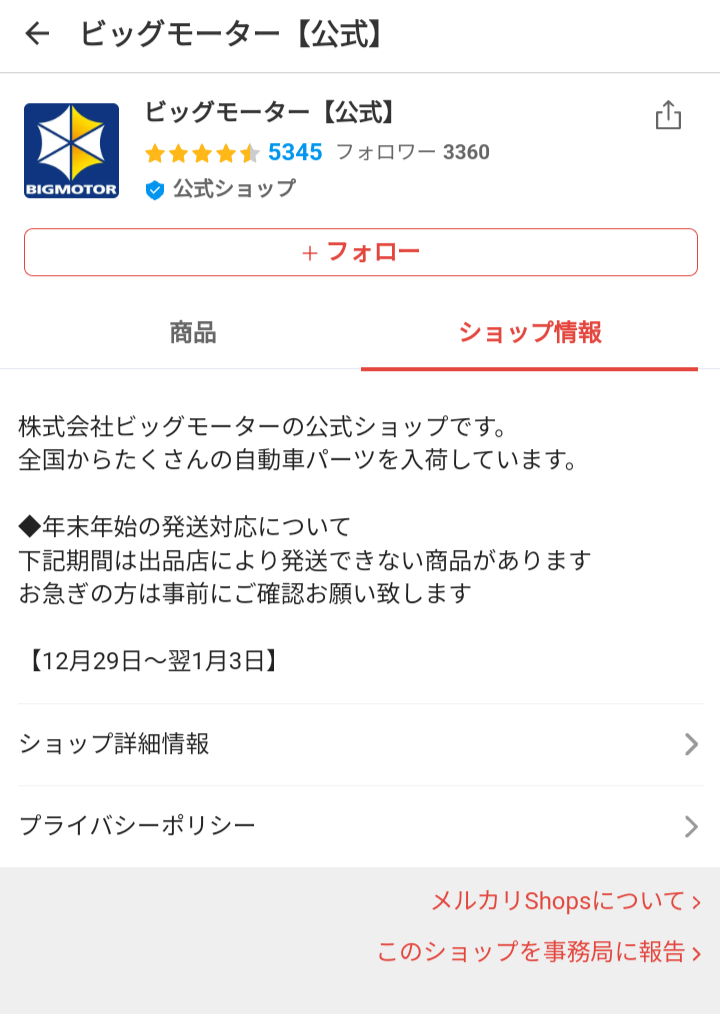Go back with the top-left arrow

click(x=37, y=33)
